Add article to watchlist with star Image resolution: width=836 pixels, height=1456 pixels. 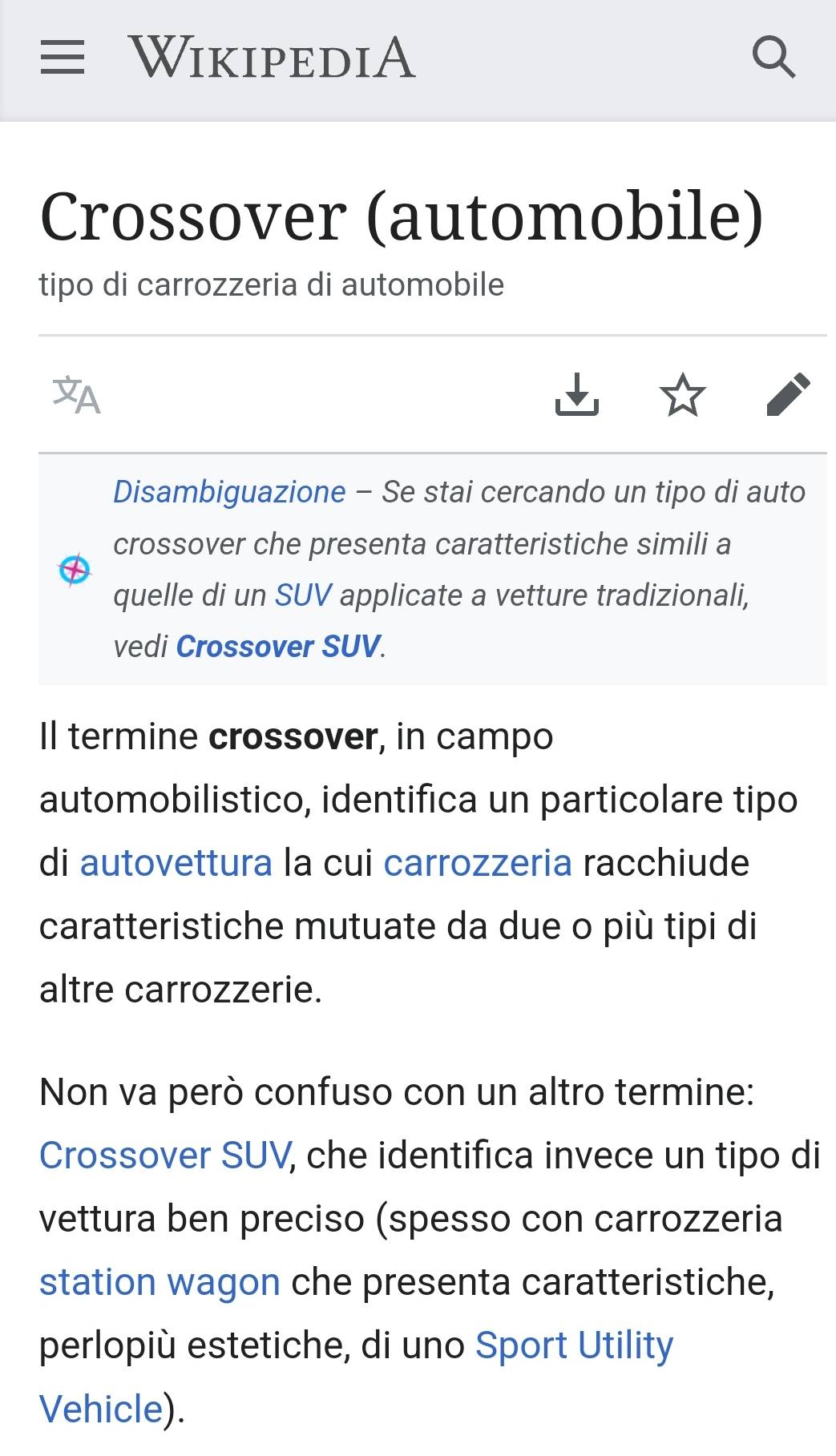pyautogui.click(x=682, y=394)
